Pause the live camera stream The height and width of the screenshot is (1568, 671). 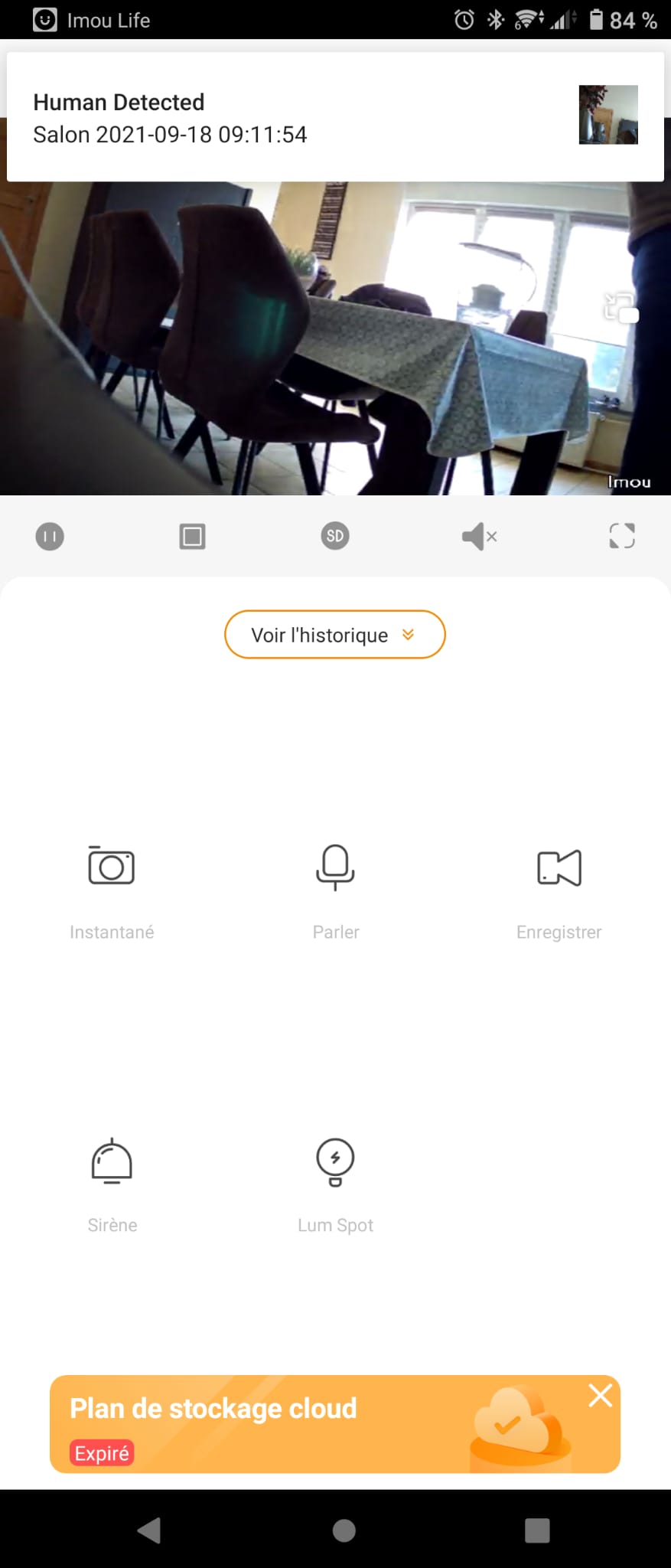50,536
